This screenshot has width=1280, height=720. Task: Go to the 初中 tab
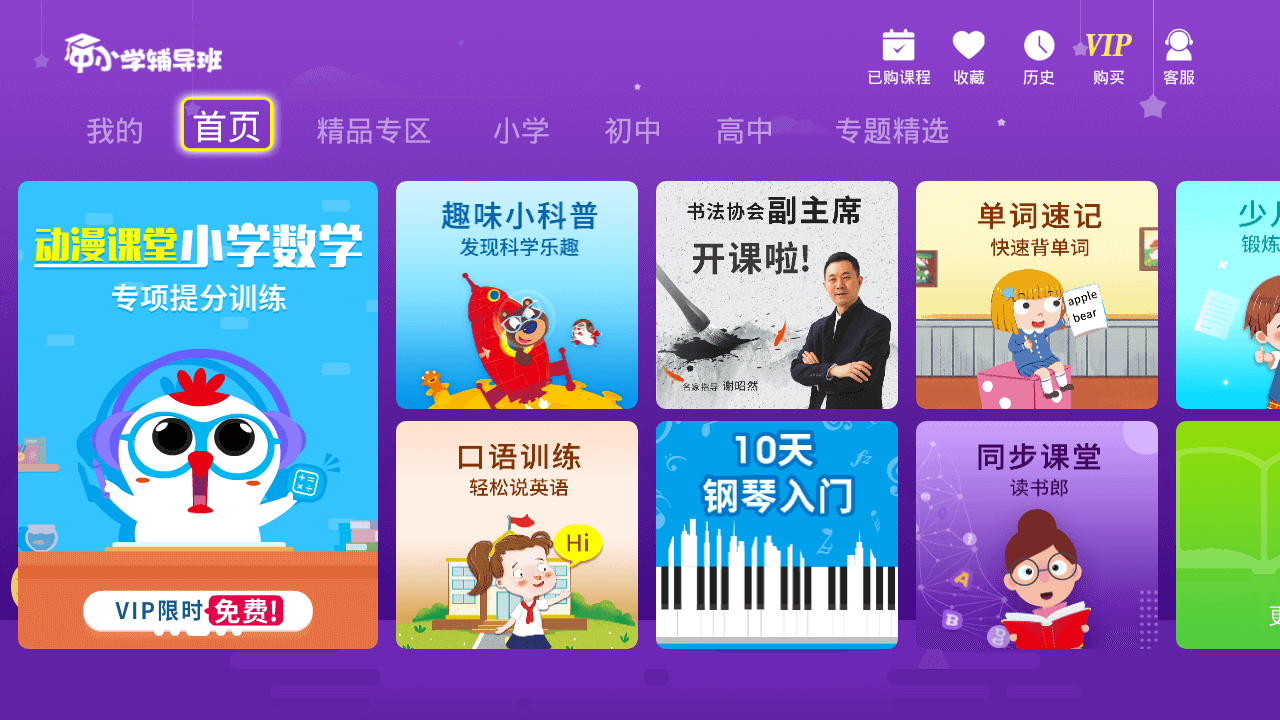(x=633, y=131)
